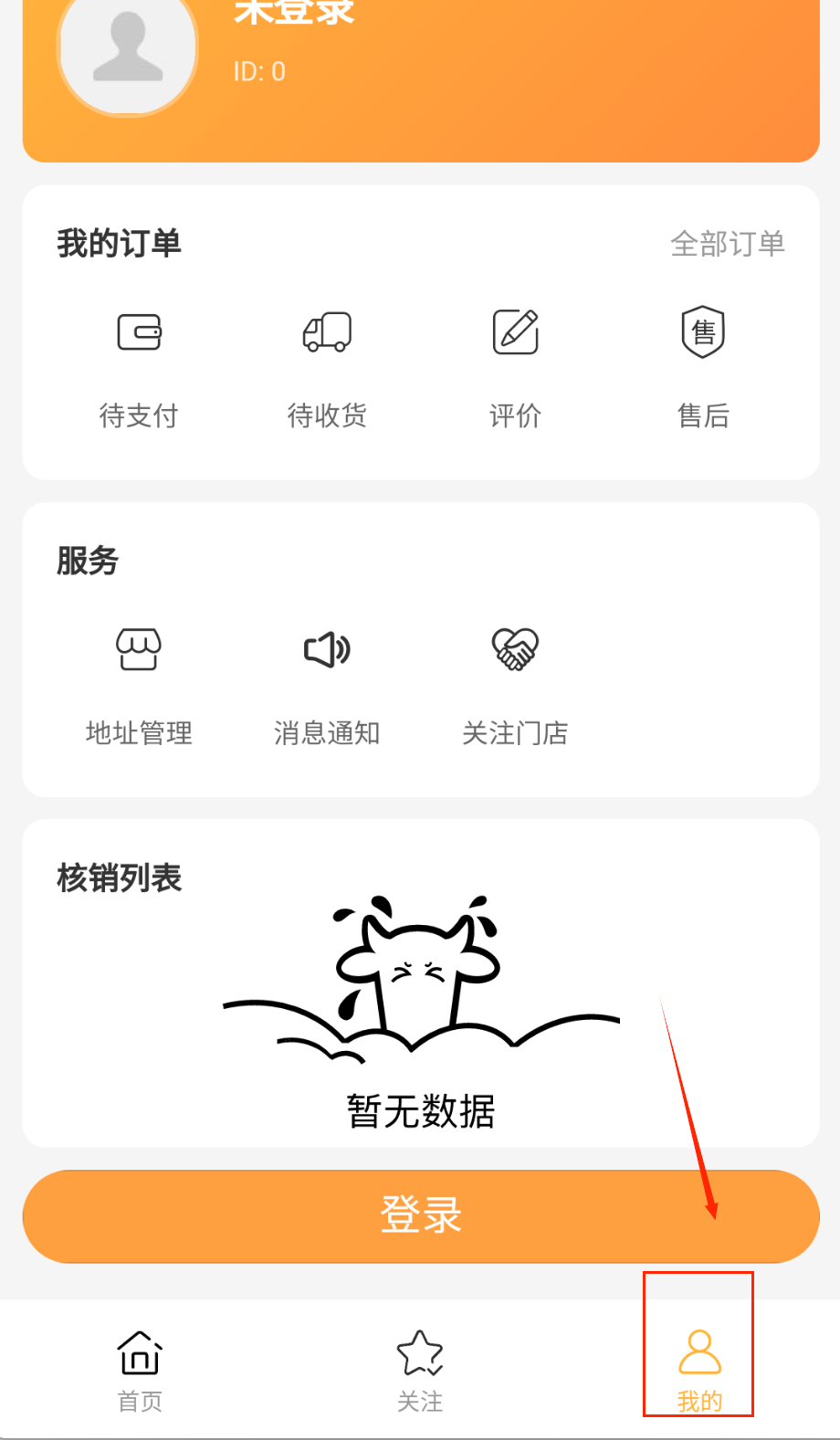Viewport: 840px width, 1440px height.
Task: View 待收货 orders awaiting delivery
Action: pos(327,365)
